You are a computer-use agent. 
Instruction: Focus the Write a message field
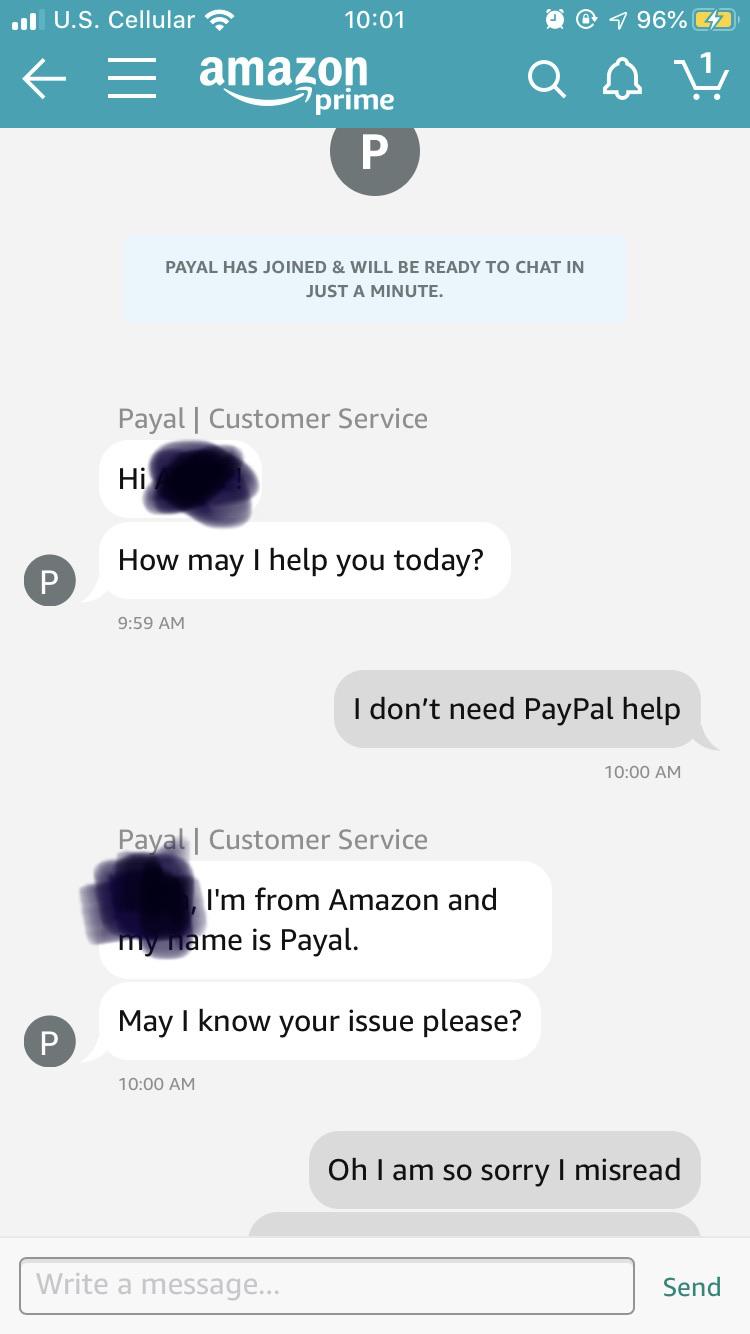(x=326, y=1285)
